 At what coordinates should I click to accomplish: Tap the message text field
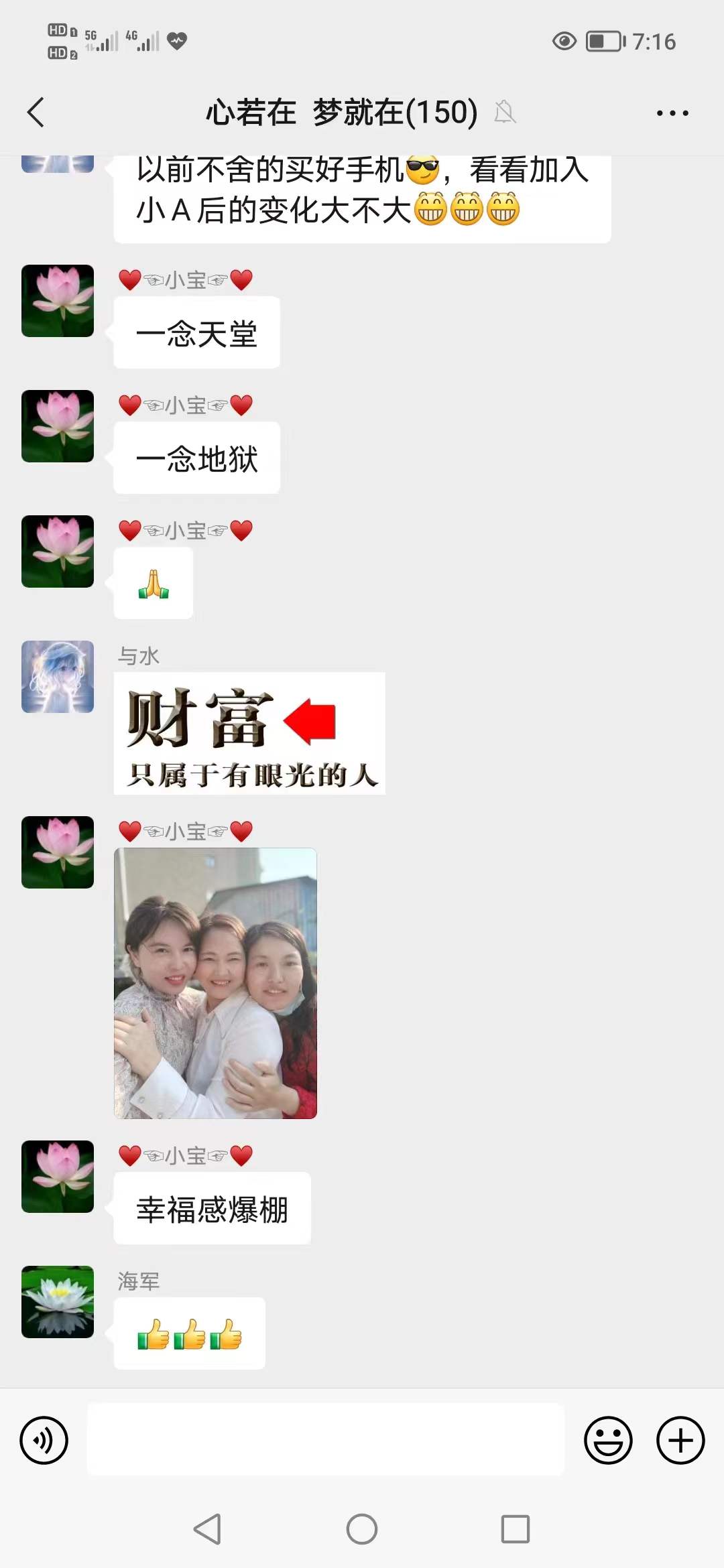pos(326,1440)
